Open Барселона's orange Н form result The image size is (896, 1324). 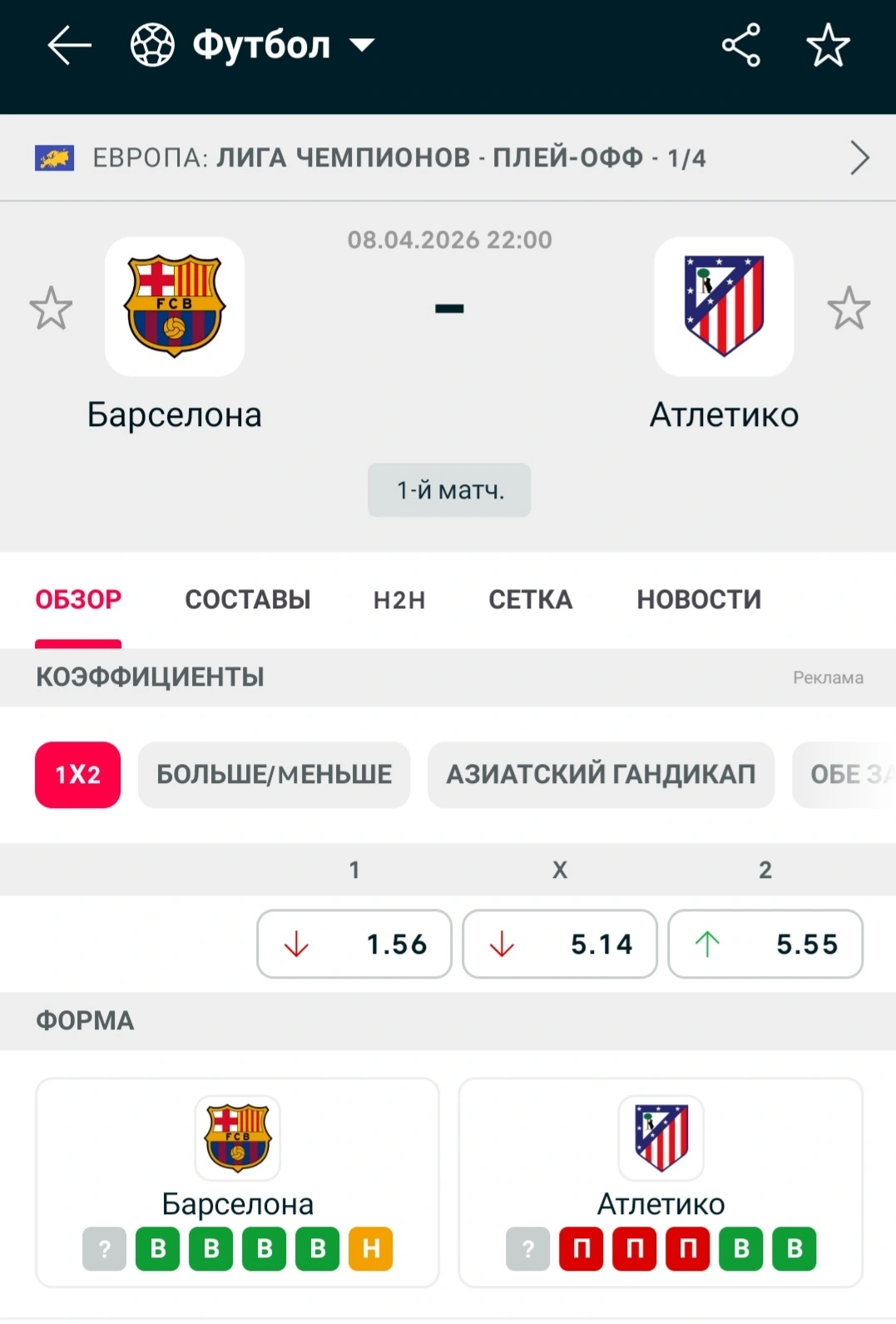pos(371,1249)
